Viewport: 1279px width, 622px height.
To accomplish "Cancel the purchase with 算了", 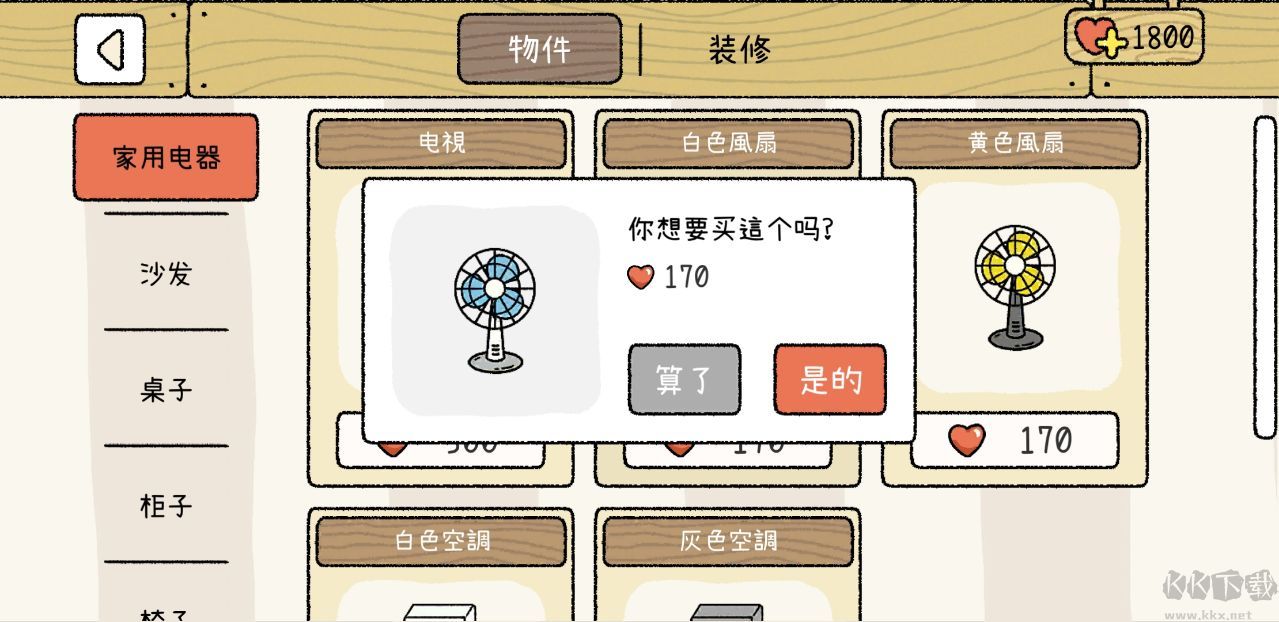I will (x=684, y=380).
